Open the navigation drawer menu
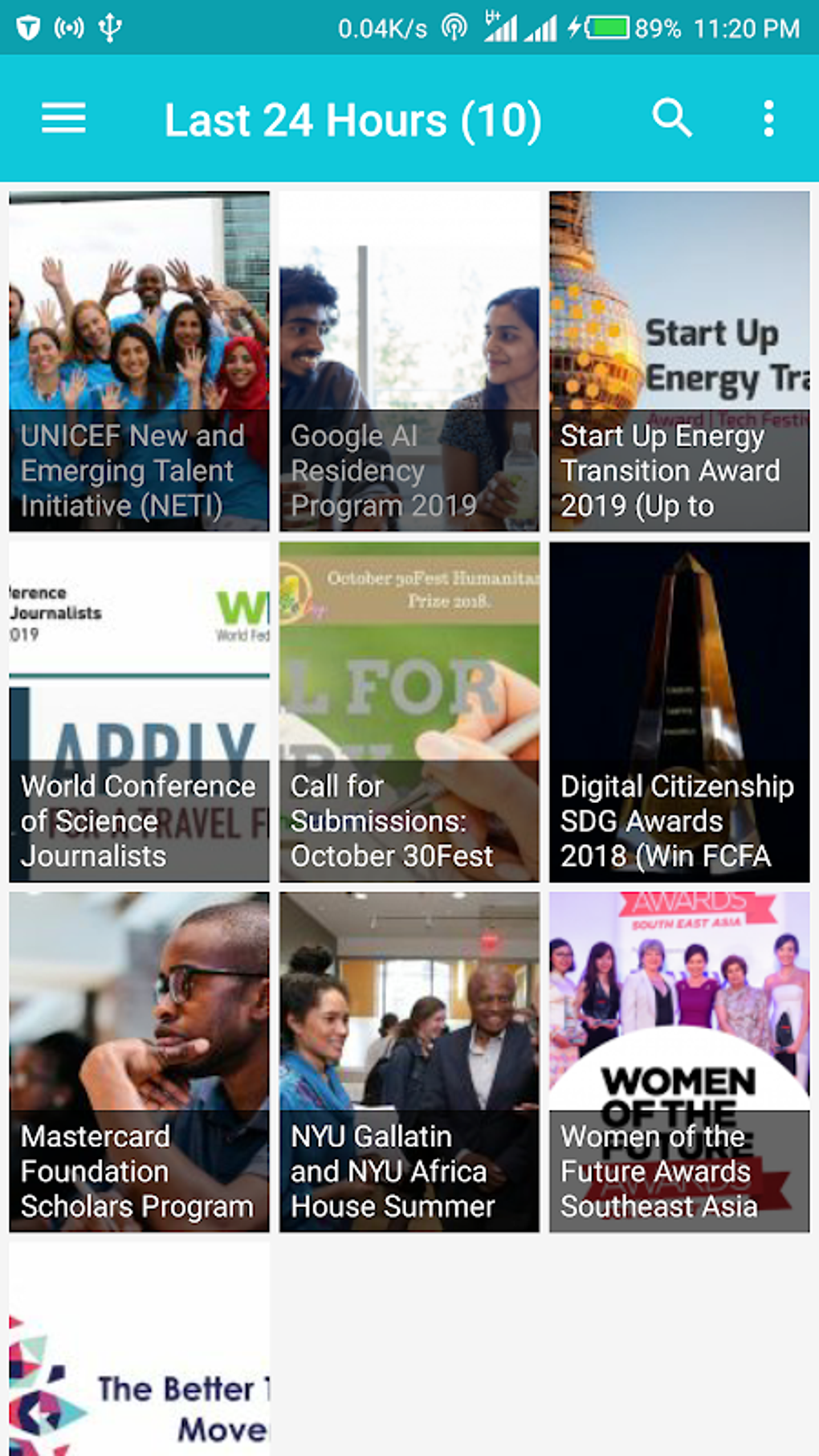 point(63,118)
